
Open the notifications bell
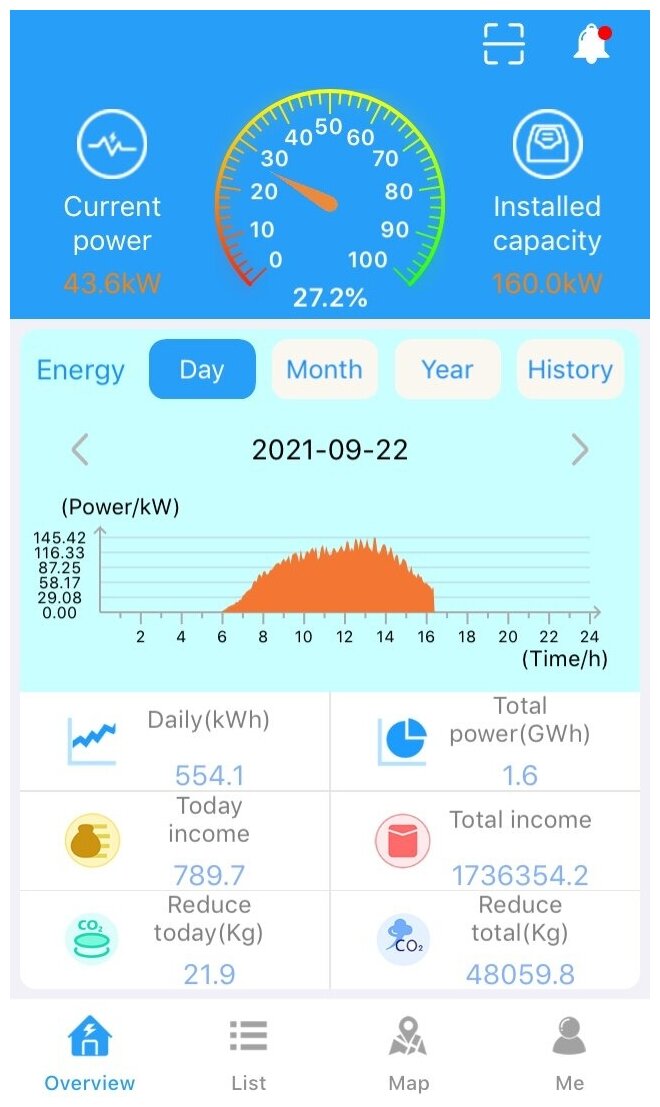tap(591, 44)
